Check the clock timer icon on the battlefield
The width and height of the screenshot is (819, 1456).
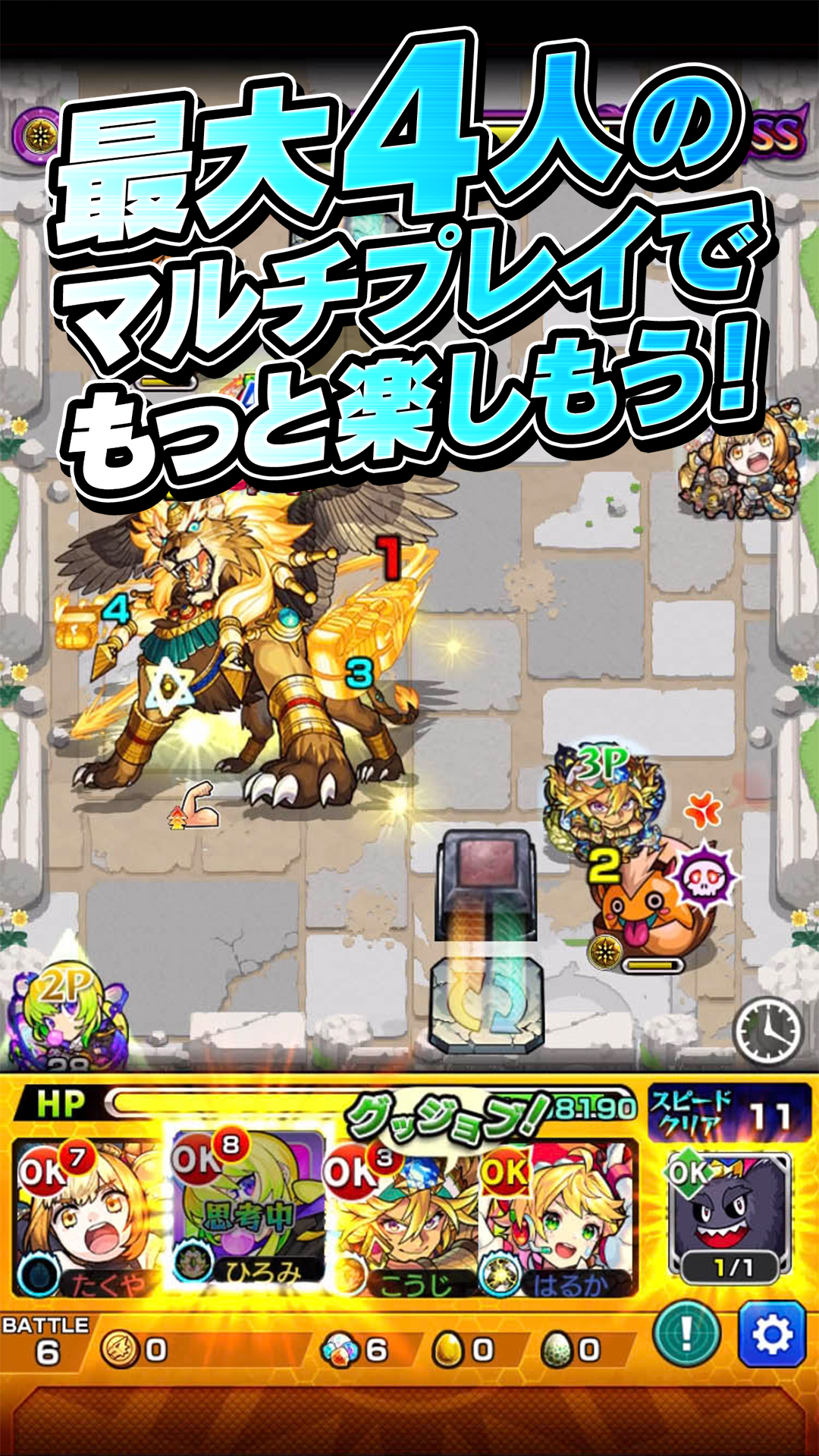click(x=768, y=1031)
